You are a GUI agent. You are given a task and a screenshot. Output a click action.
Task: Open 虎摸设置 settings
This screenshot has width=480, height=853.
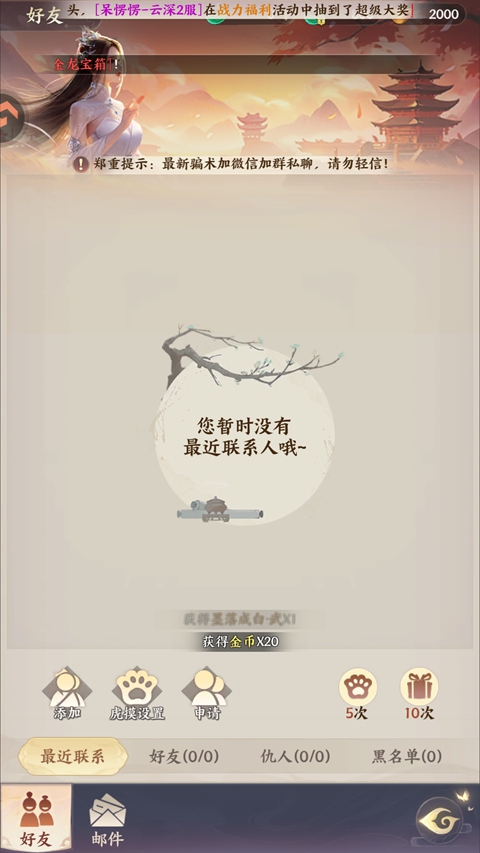pyautogui.click(x=137, y=694)
